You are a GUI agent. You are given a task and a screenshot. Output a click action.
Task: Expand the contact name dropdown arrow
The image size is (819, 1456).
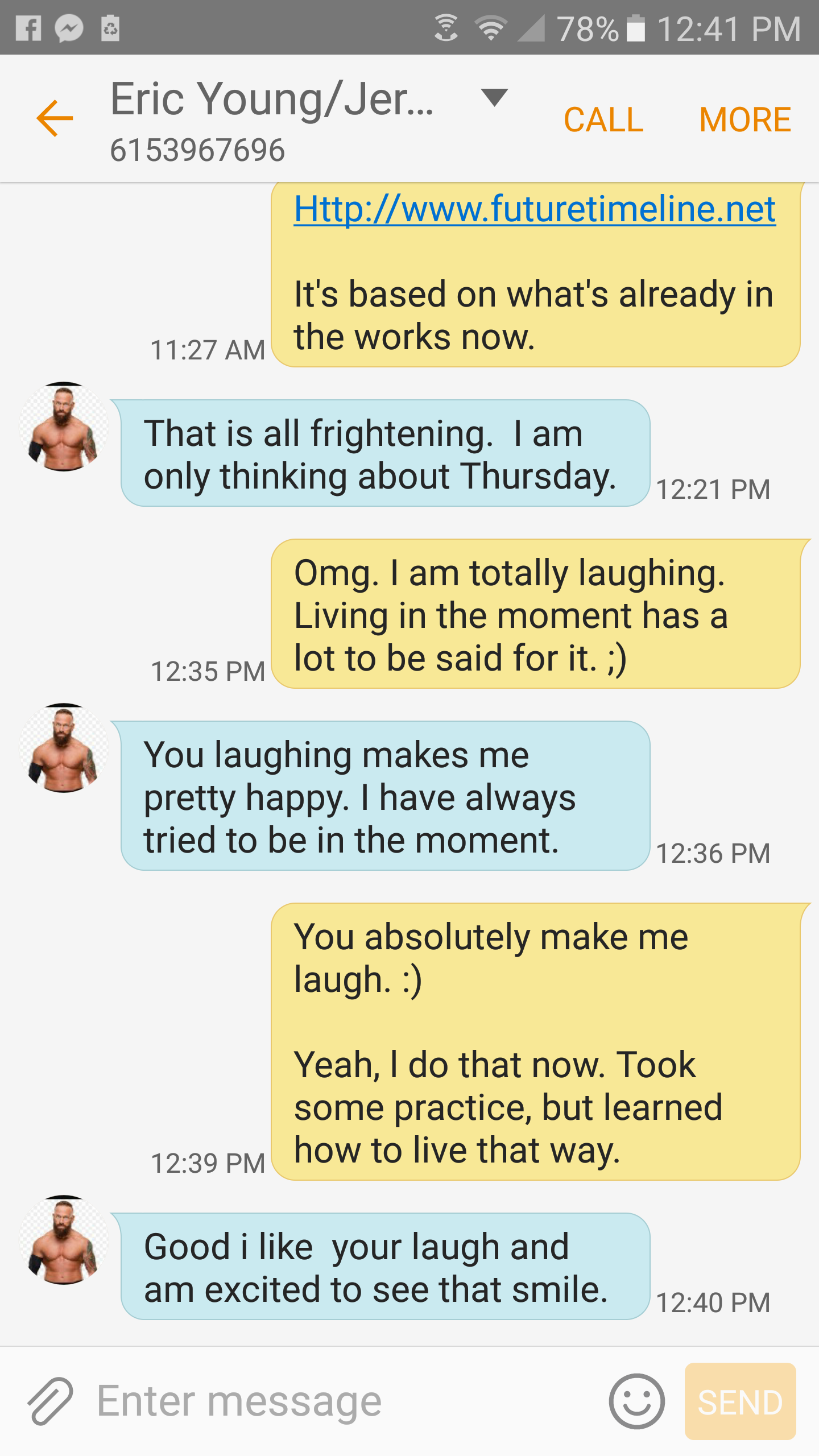[494, 98]
